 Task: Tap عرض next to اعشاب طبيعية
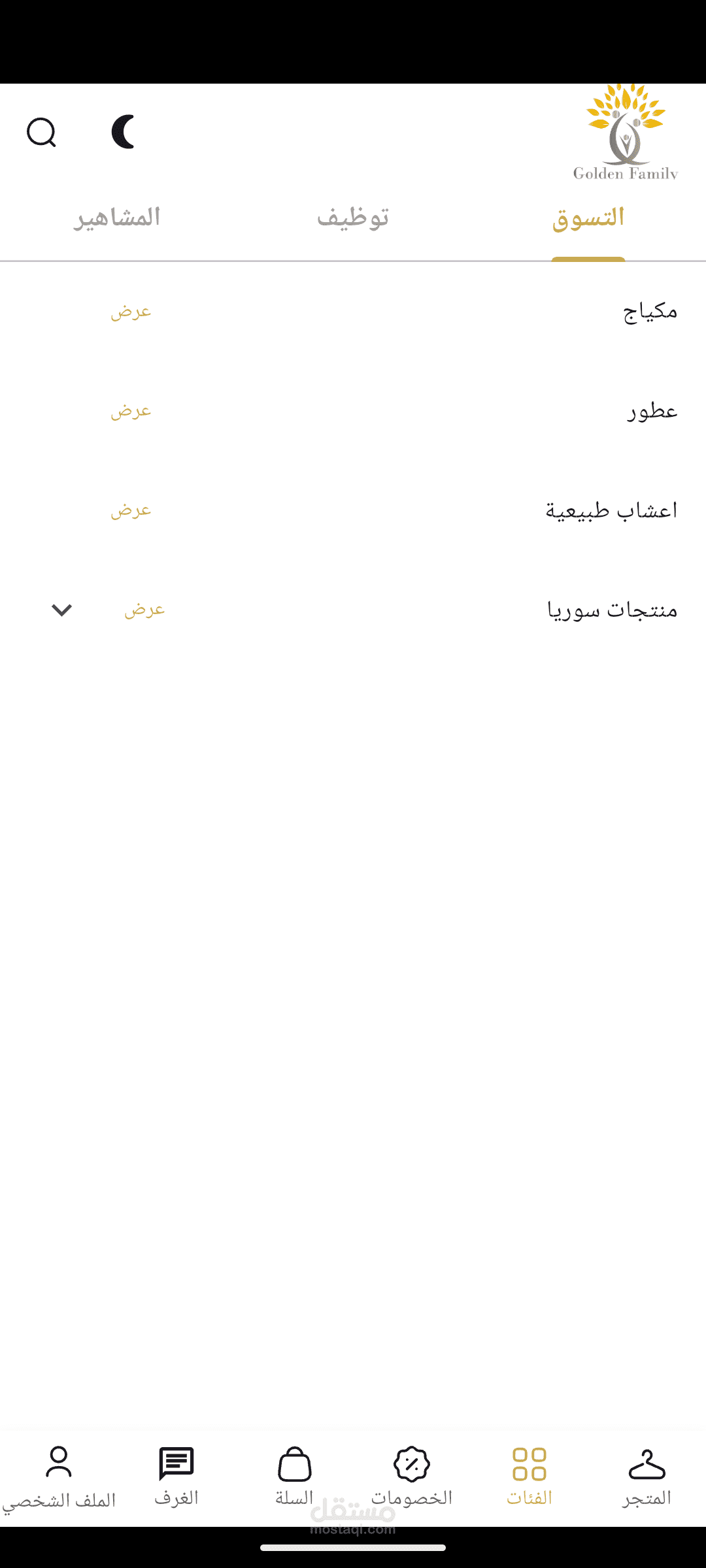[x=131, y=510]
